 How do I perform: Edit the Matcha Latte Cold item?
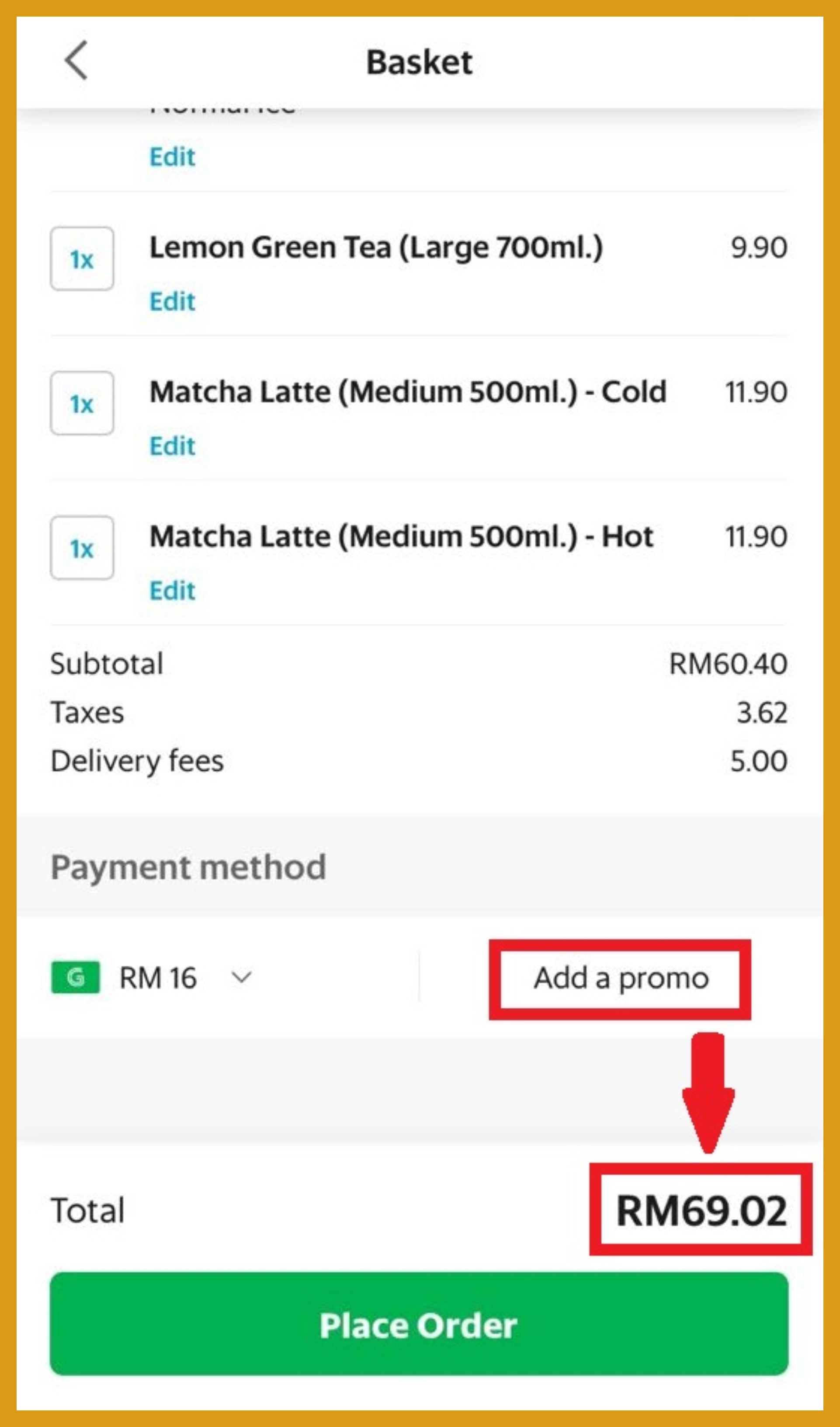pyautogui.click(x=172, y=446)
